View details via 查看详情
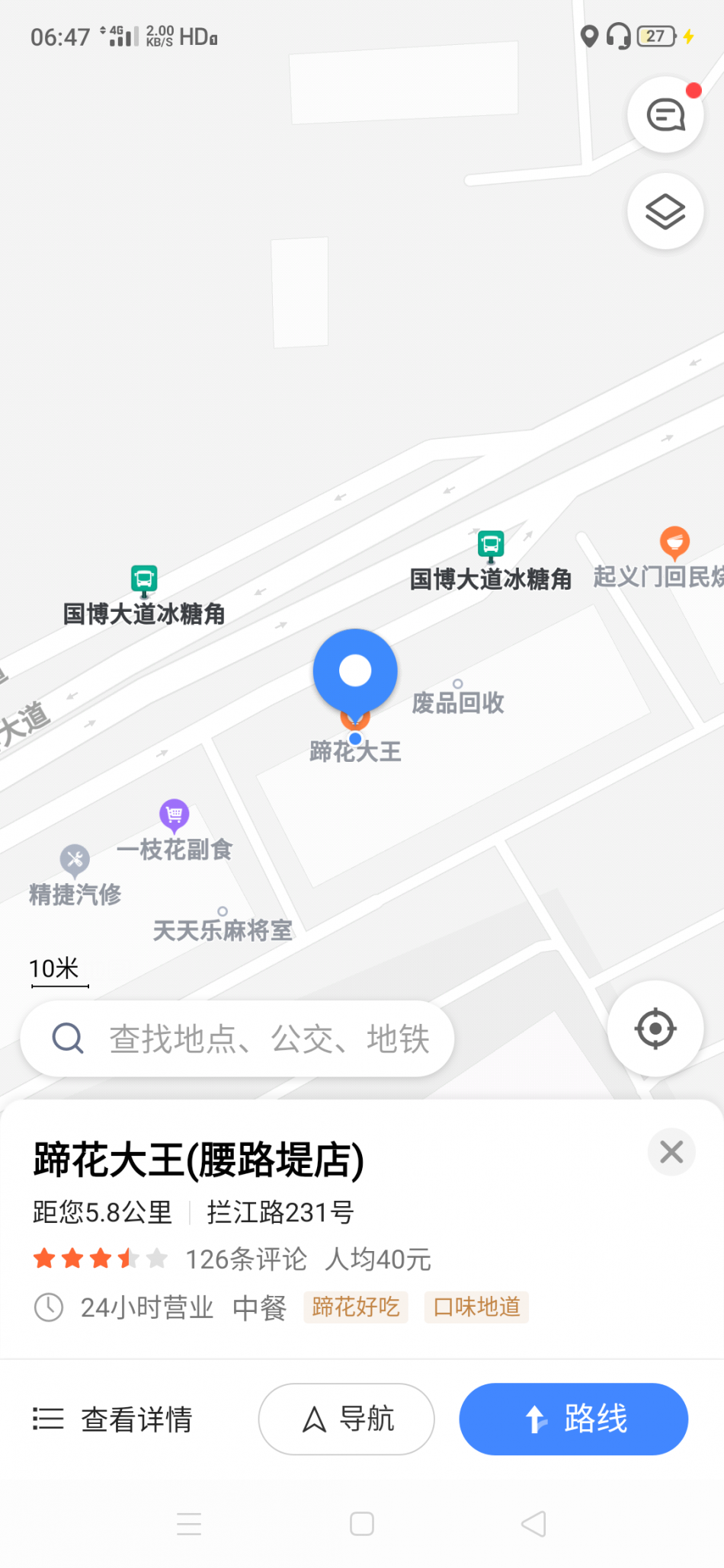724x1568 pixels. point(113,1419)
